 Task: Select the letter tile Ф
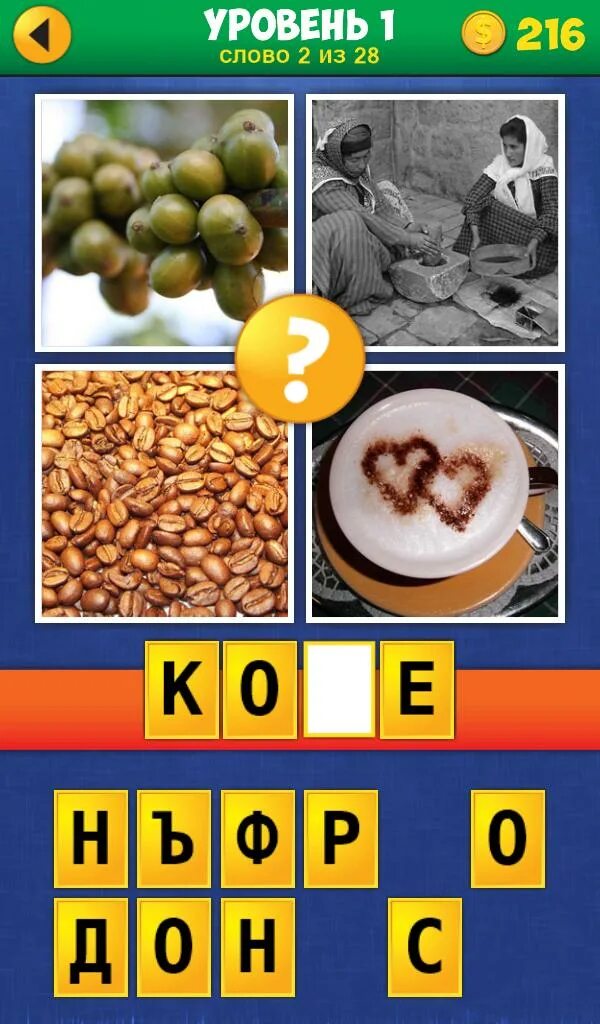coord(258,839)
